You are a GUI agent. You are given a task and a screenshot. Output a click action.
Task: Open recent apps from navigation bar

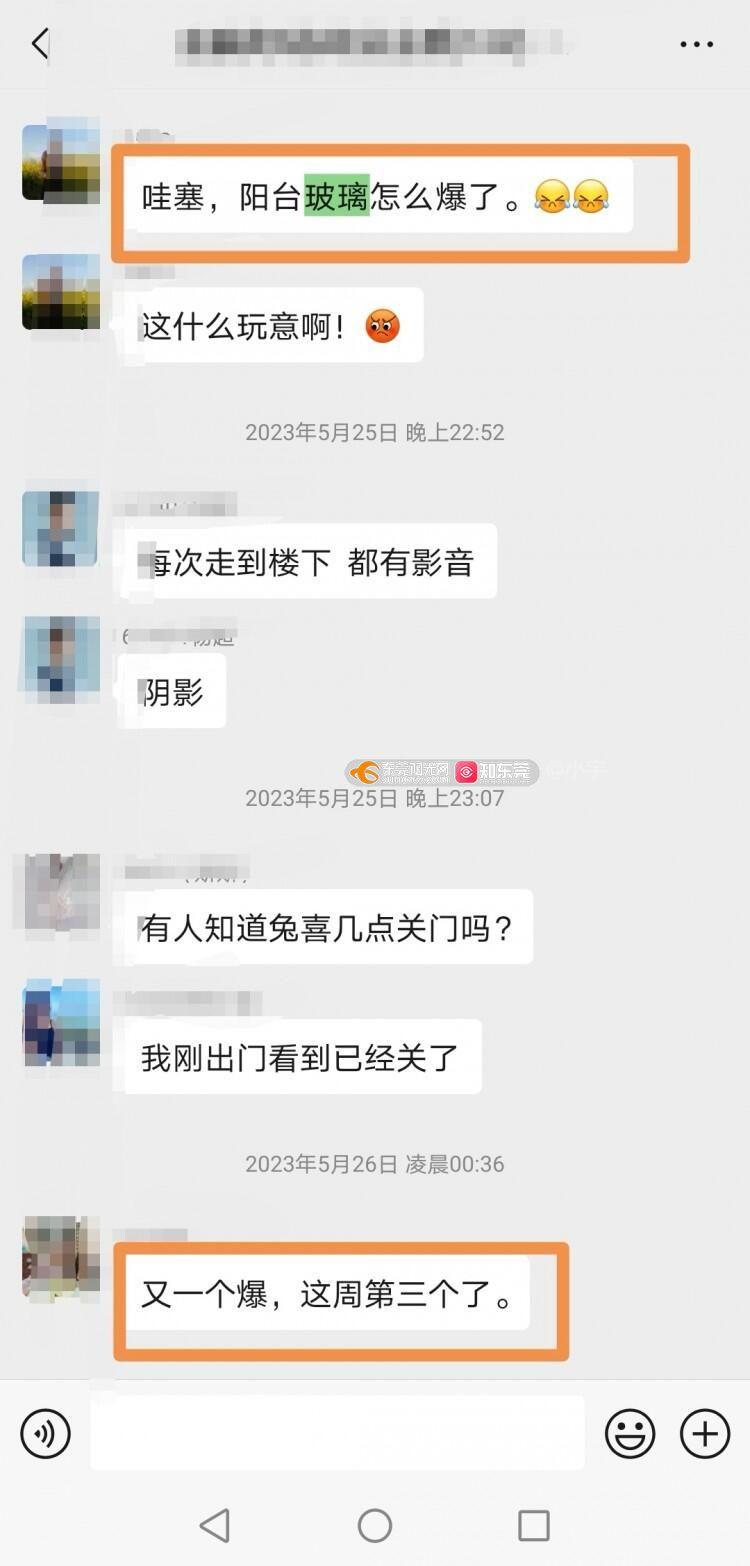click(534, 1525)
